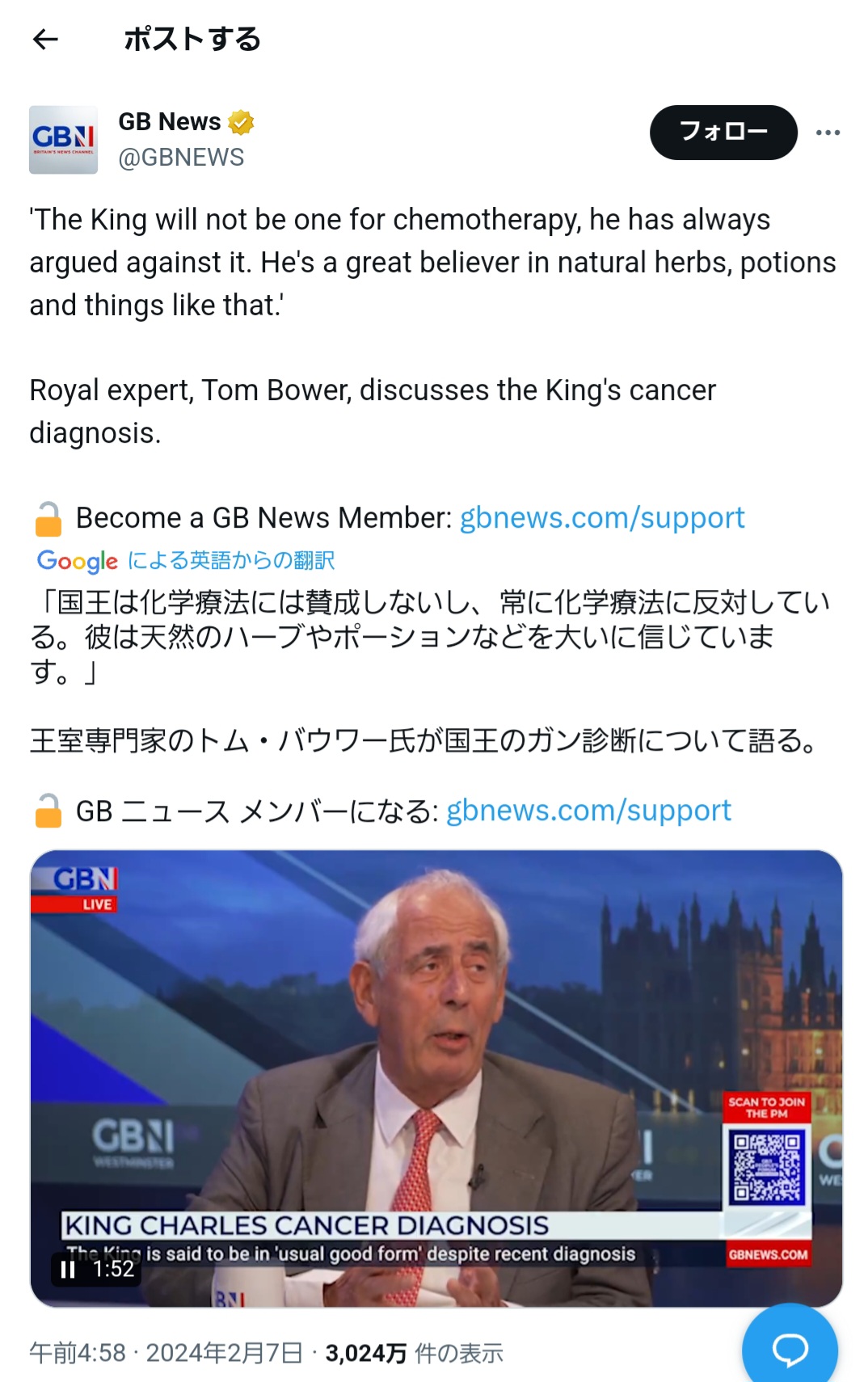The height and width of the screenshot is (1382, 868).
Task: Open gbnews.com/support link in the Japanese translation
Action: pyautogui.click(x=588, y=811)
